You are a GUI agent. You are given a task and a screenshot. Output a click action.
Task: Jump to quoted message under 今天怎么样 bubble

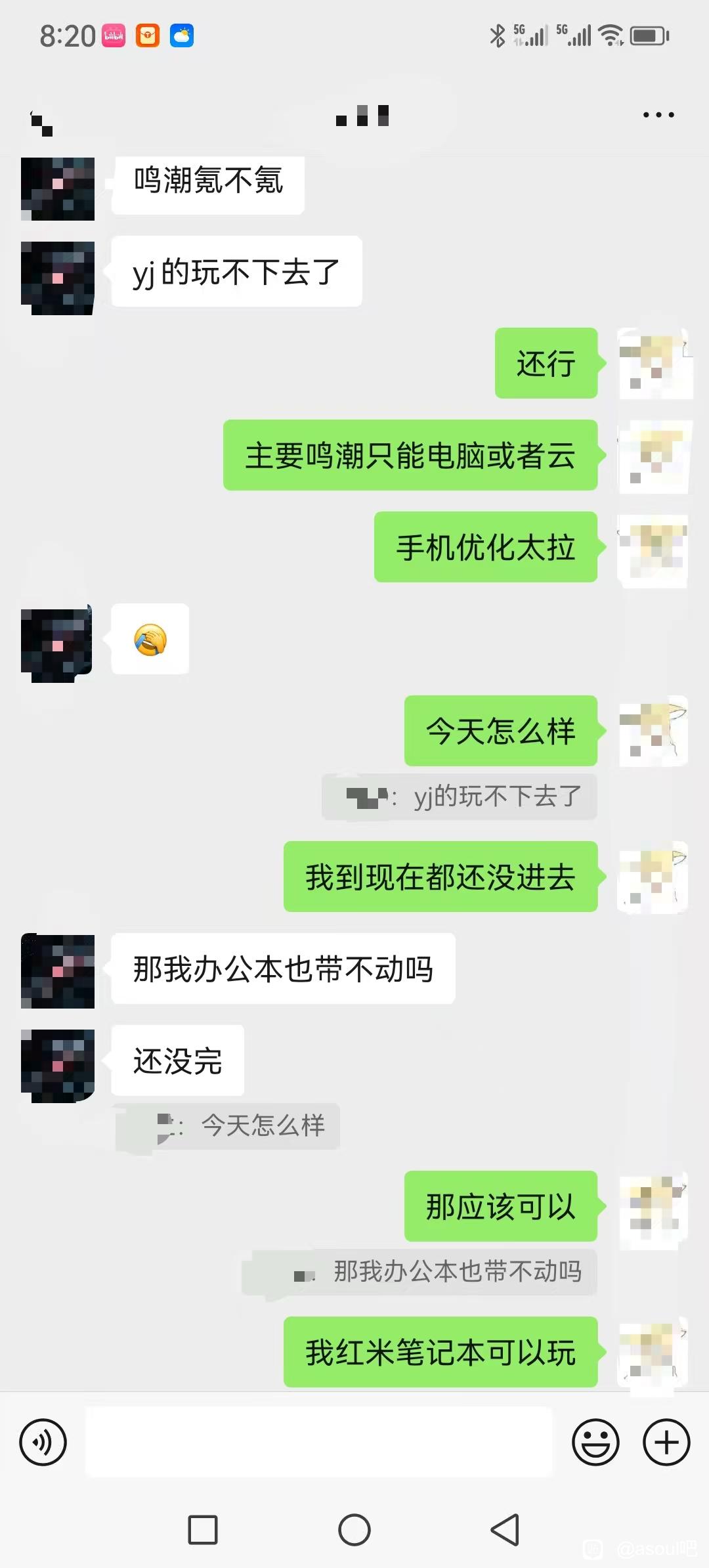[459, 797]
